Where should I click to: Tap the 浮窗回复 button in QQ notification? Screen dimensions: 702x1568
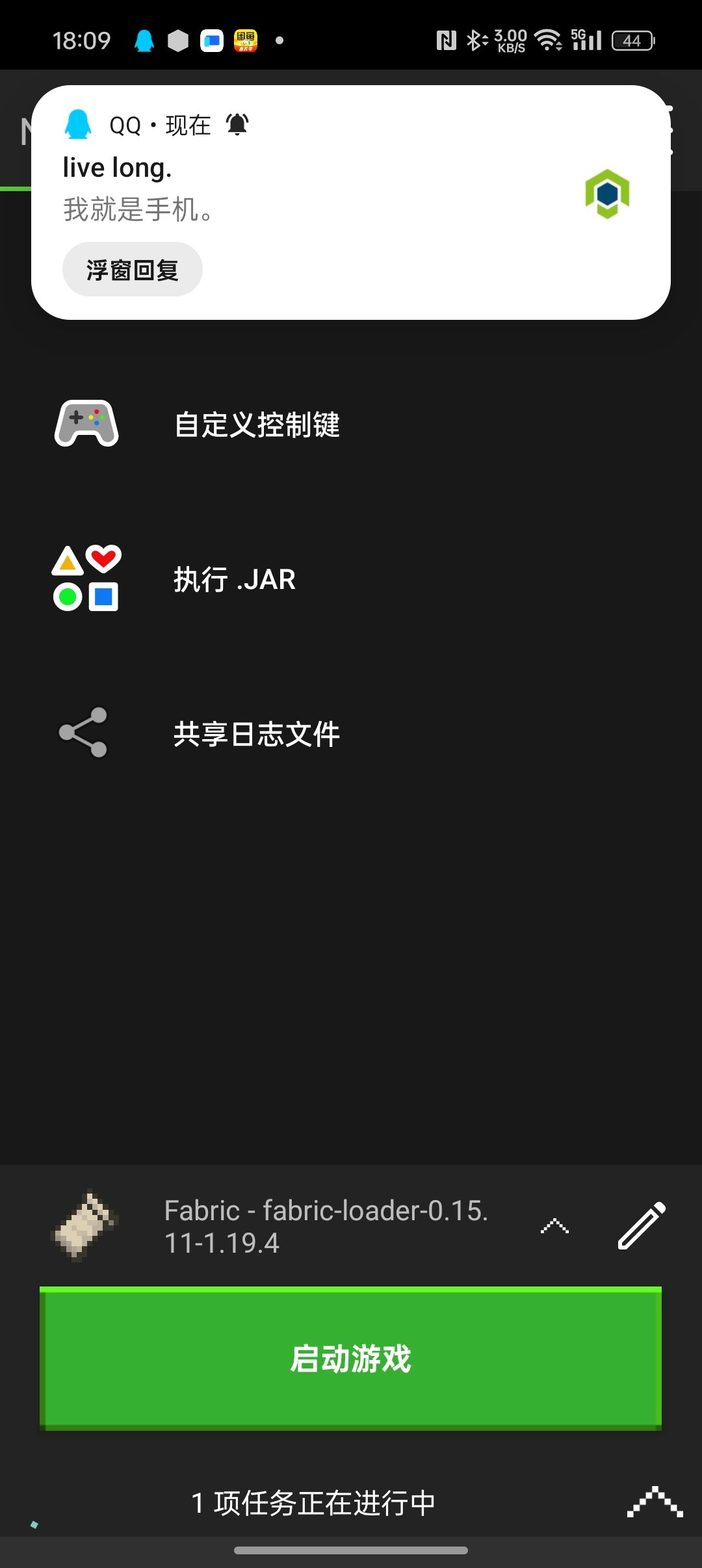132,270
